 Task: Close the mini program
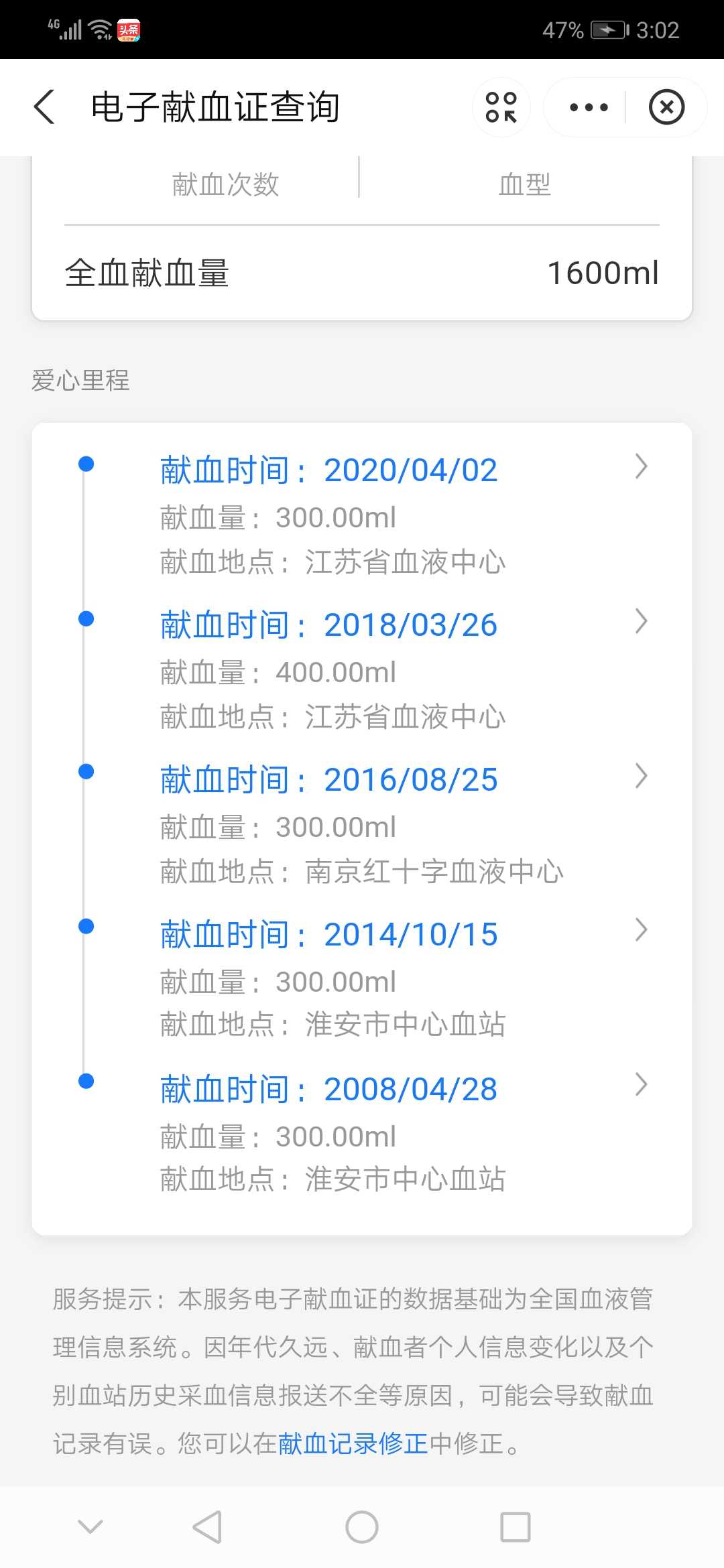click(666, 107)
